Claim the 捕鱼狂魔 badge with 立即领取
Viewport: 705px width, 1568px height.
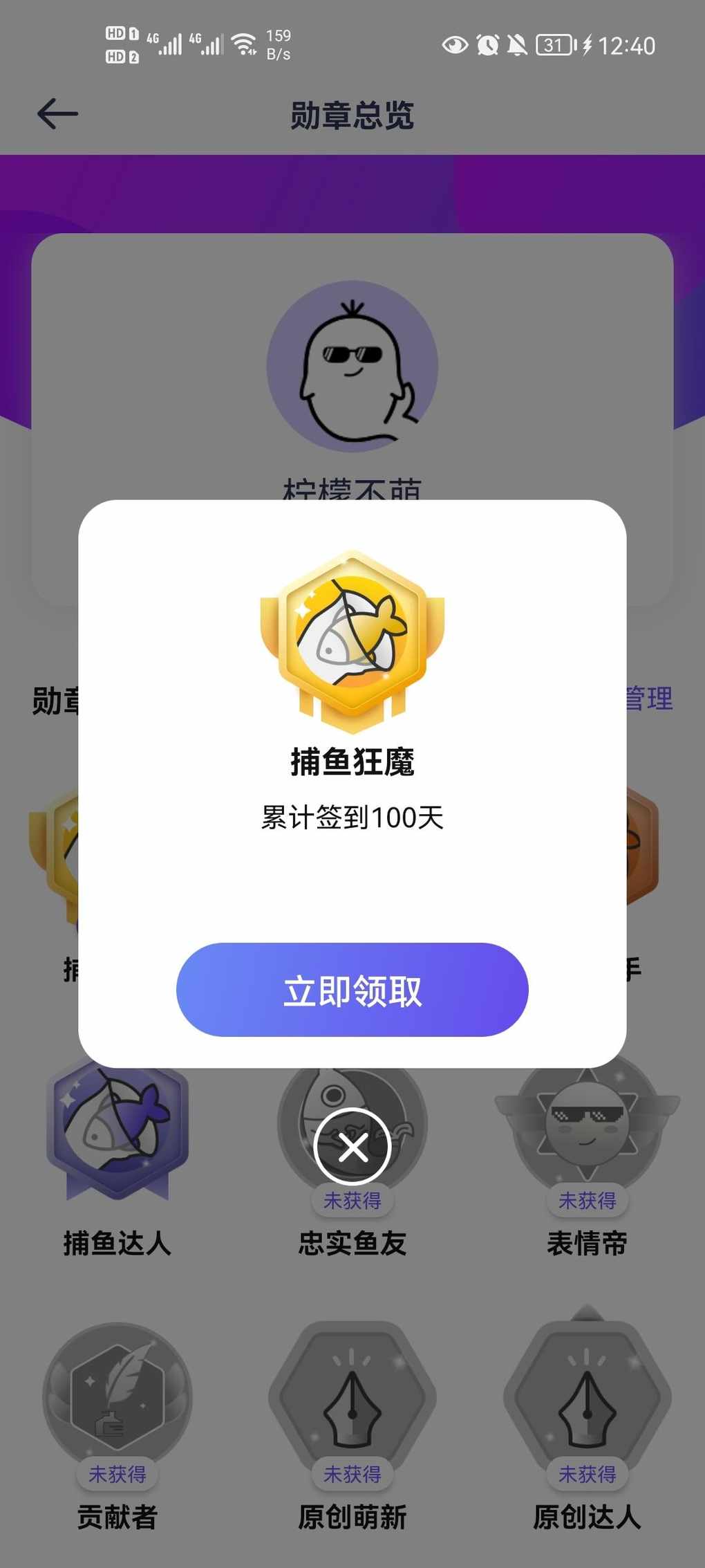tap(352, 990)
